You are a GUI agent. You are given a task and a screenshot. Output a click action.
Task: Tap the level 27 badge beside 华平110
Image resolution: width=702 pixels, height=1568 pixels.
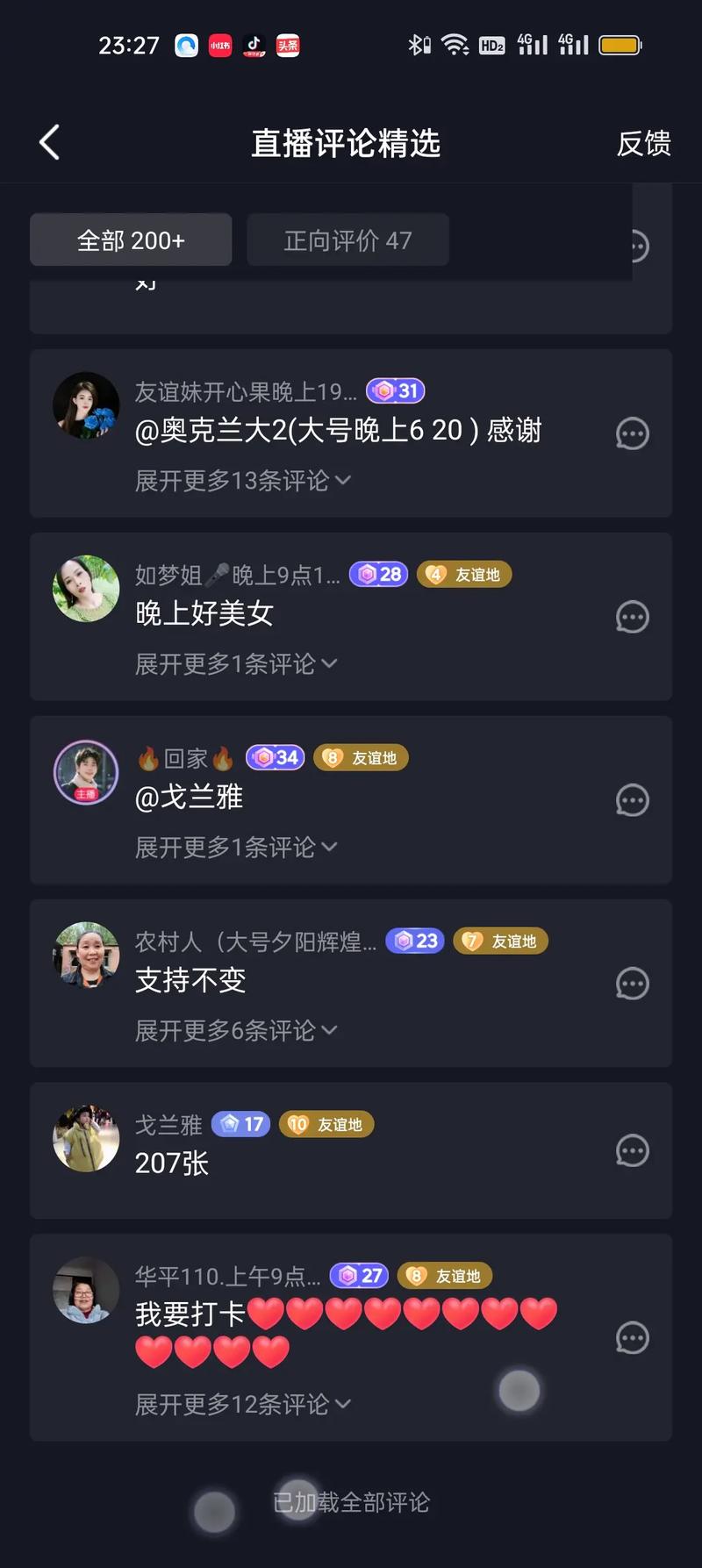358,1276
